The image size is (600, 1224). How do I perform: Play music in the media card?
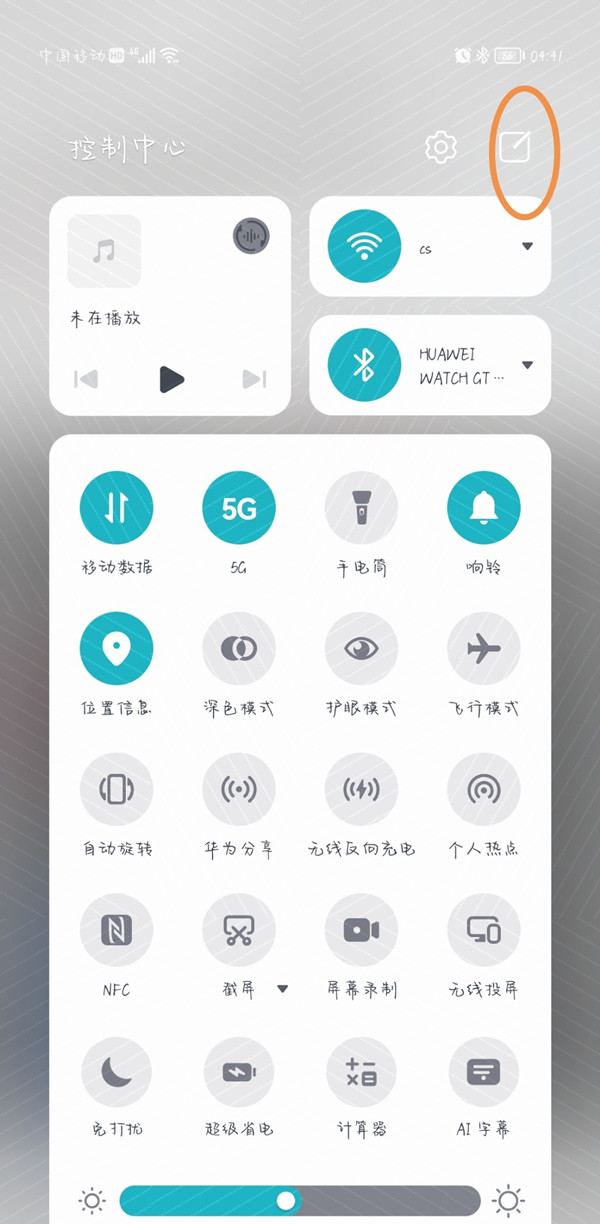tap(171, 379)
